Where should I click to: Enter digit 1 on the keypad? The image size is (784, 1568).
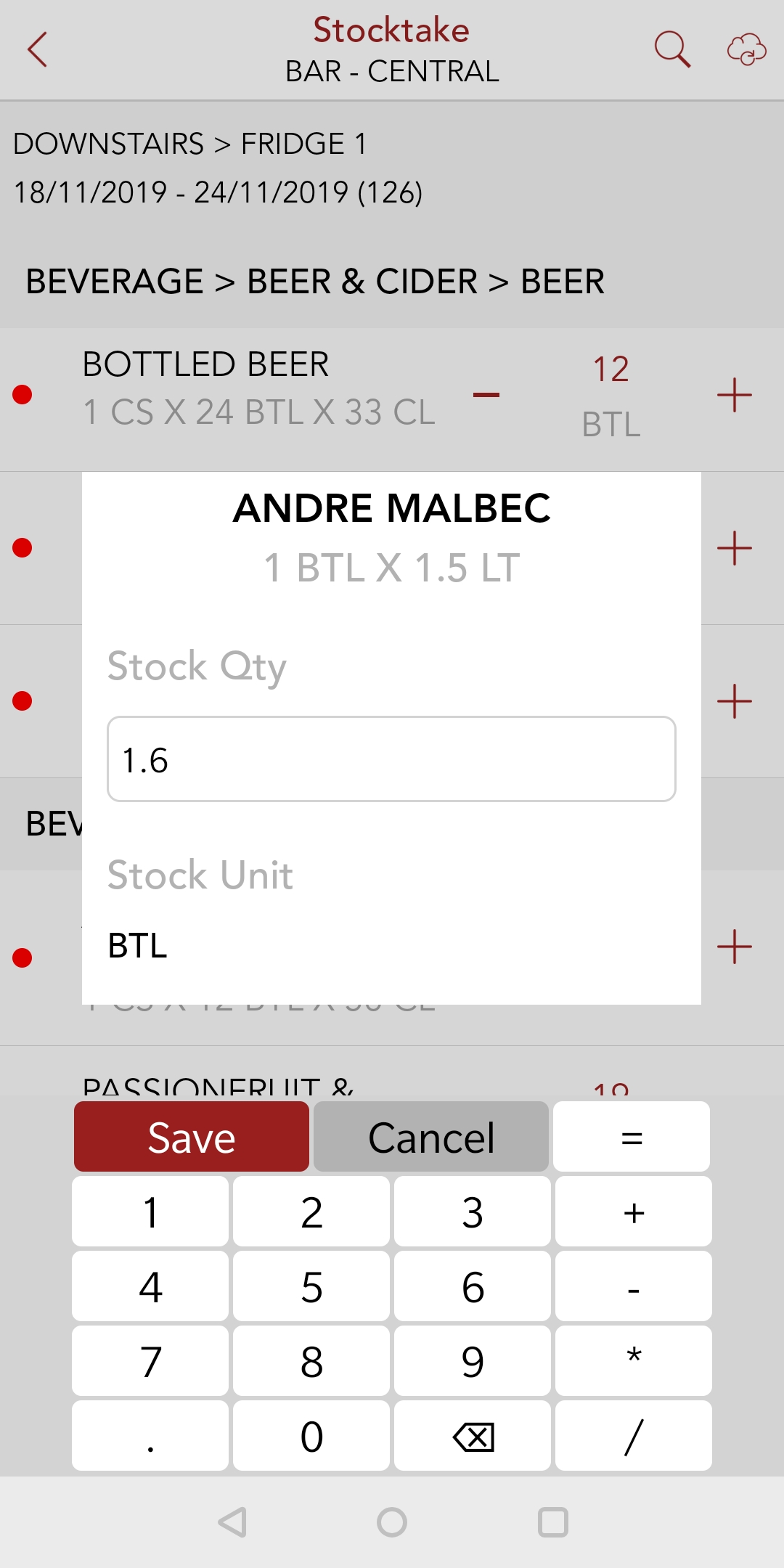click(x=150, y=1212)
